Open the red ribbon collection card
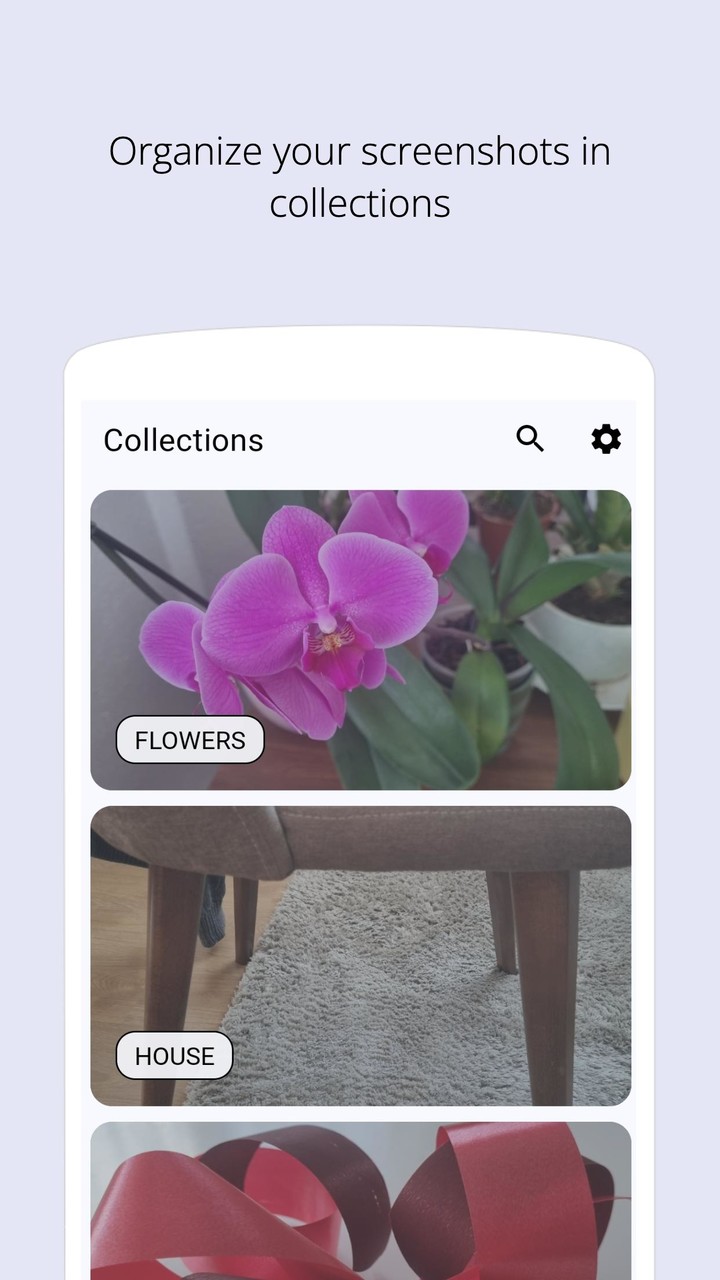Image resolution: width=720 pixels, height=1280 pixels. [x=360, y=1200]
